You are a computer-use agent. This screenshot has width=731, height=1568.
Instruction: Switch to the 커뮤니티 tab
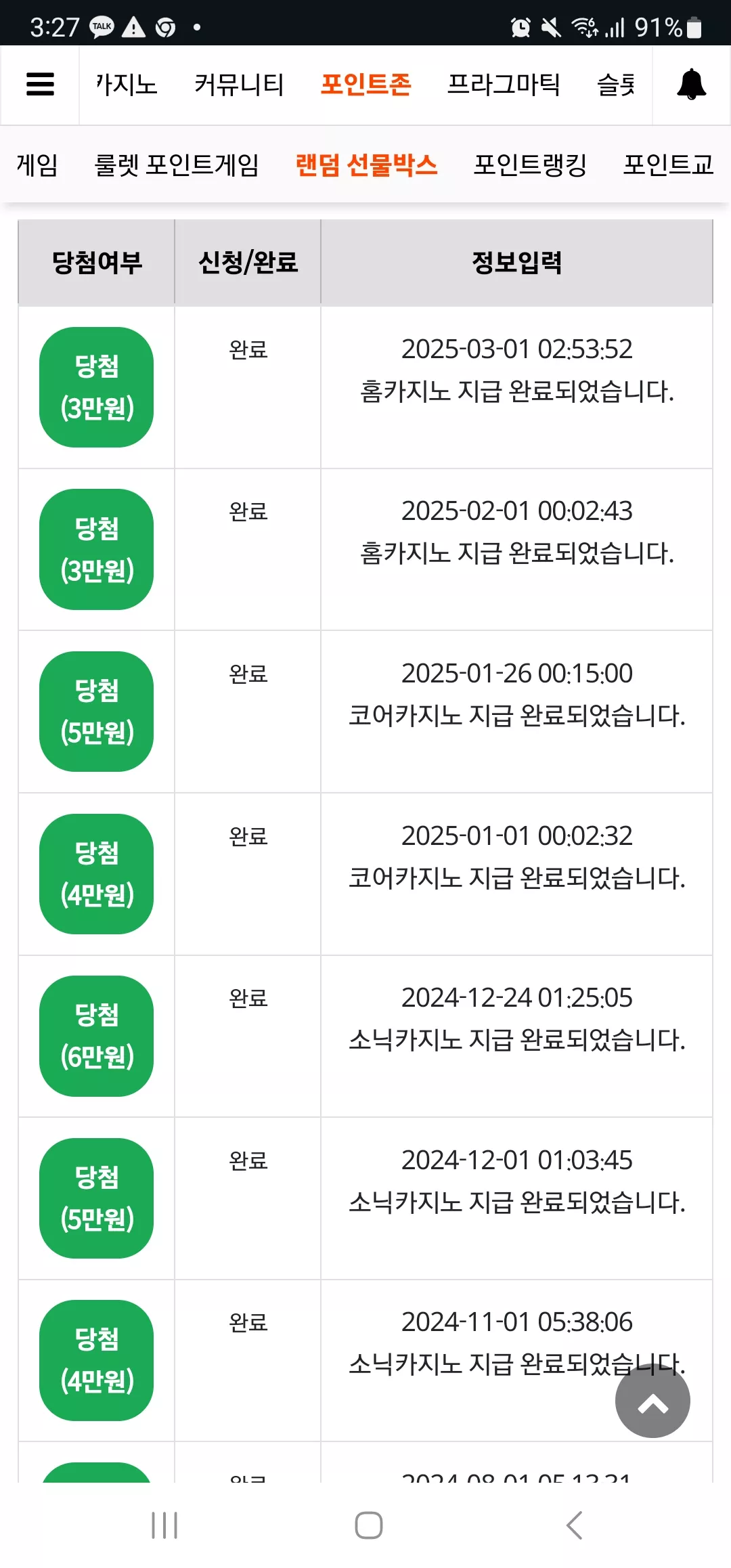[239, 85]
